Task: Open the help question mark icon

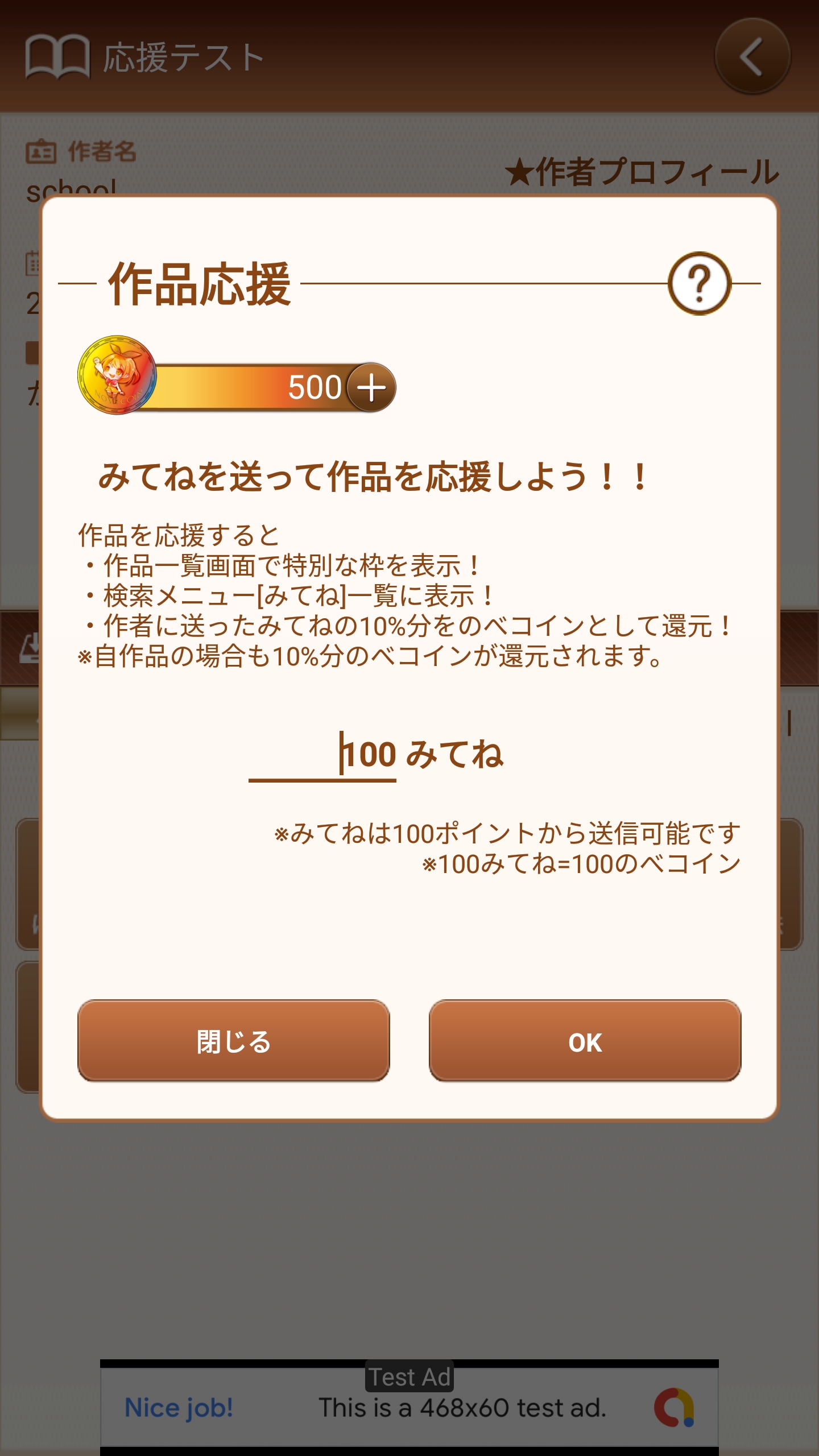Action: pos(699,283)
